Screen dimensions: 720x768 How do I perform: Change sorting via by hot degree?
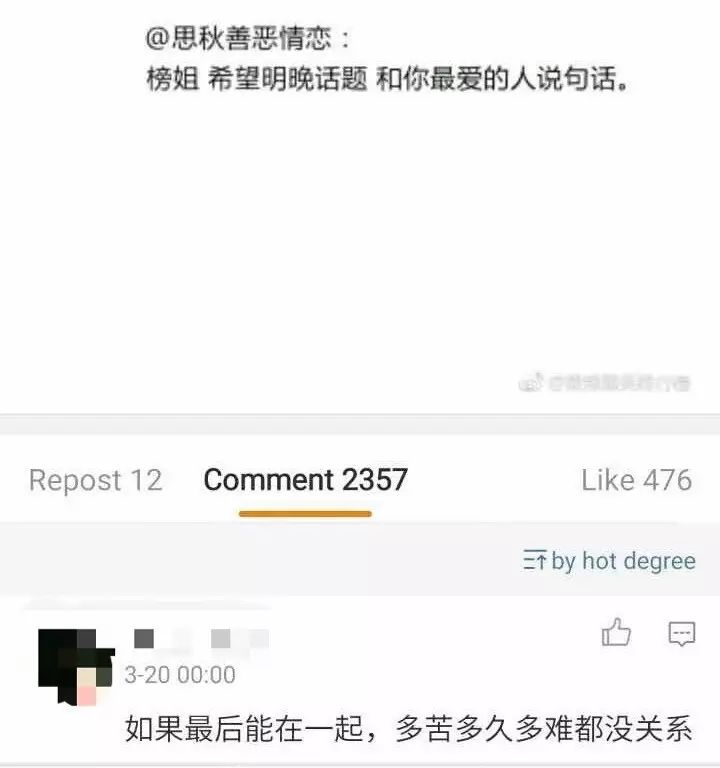pos(609,561)
